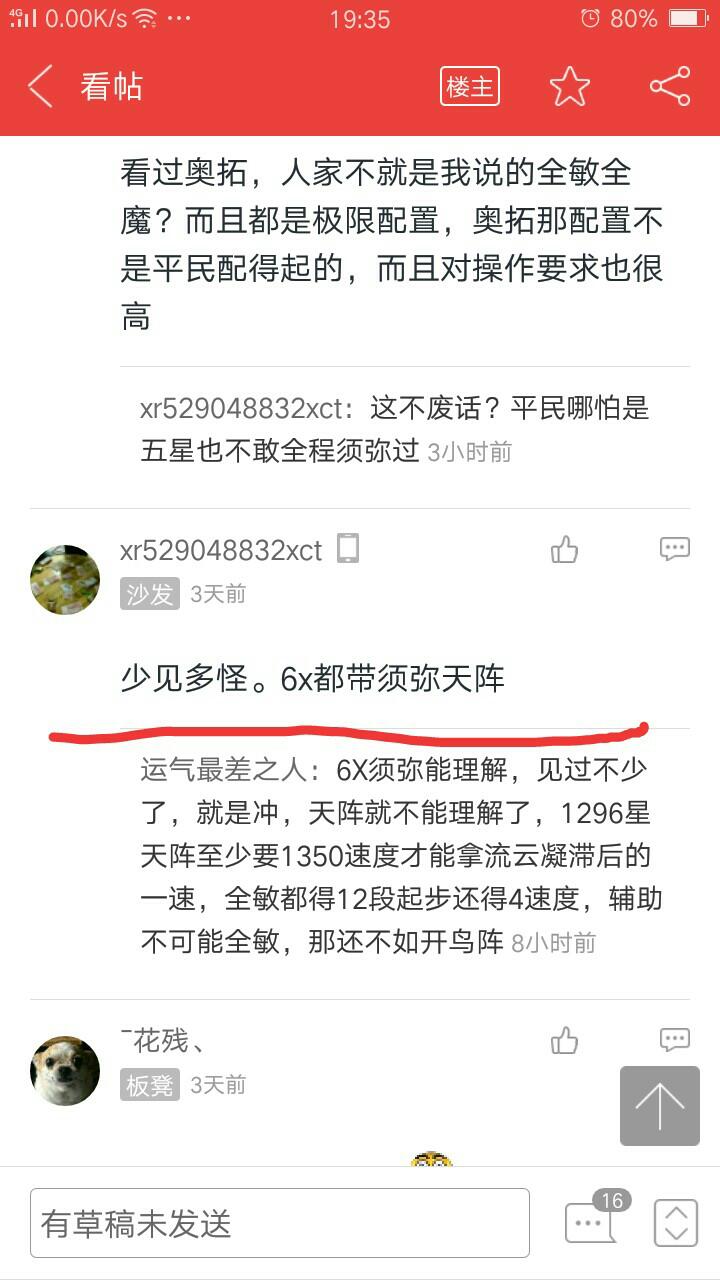
Task: Open xr529048832xct's avatar profile
Action: click(x=65, y=580)
